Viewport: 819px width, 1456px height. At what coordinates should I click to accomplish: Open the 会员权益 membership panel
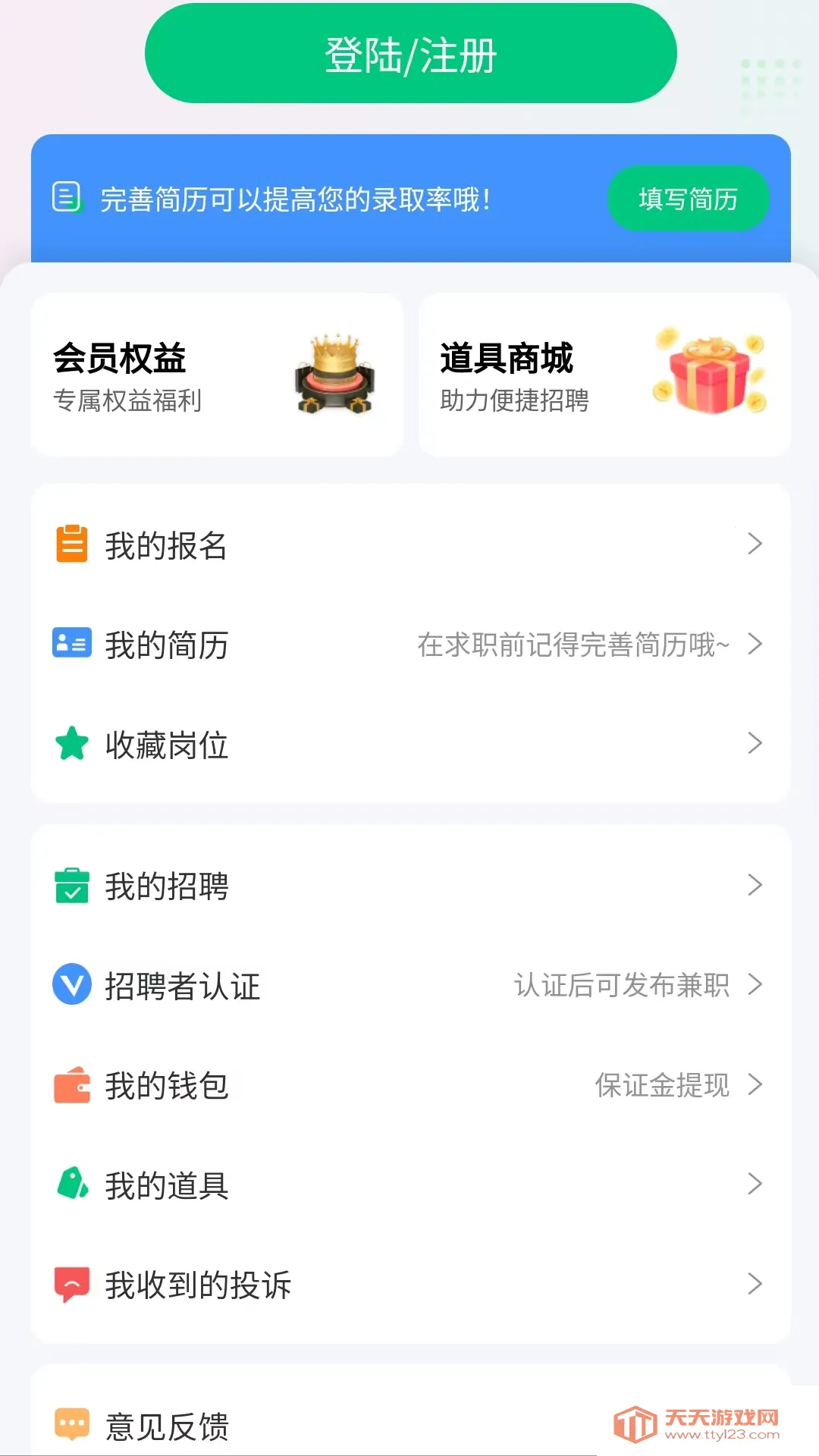[x=216, y=372]
